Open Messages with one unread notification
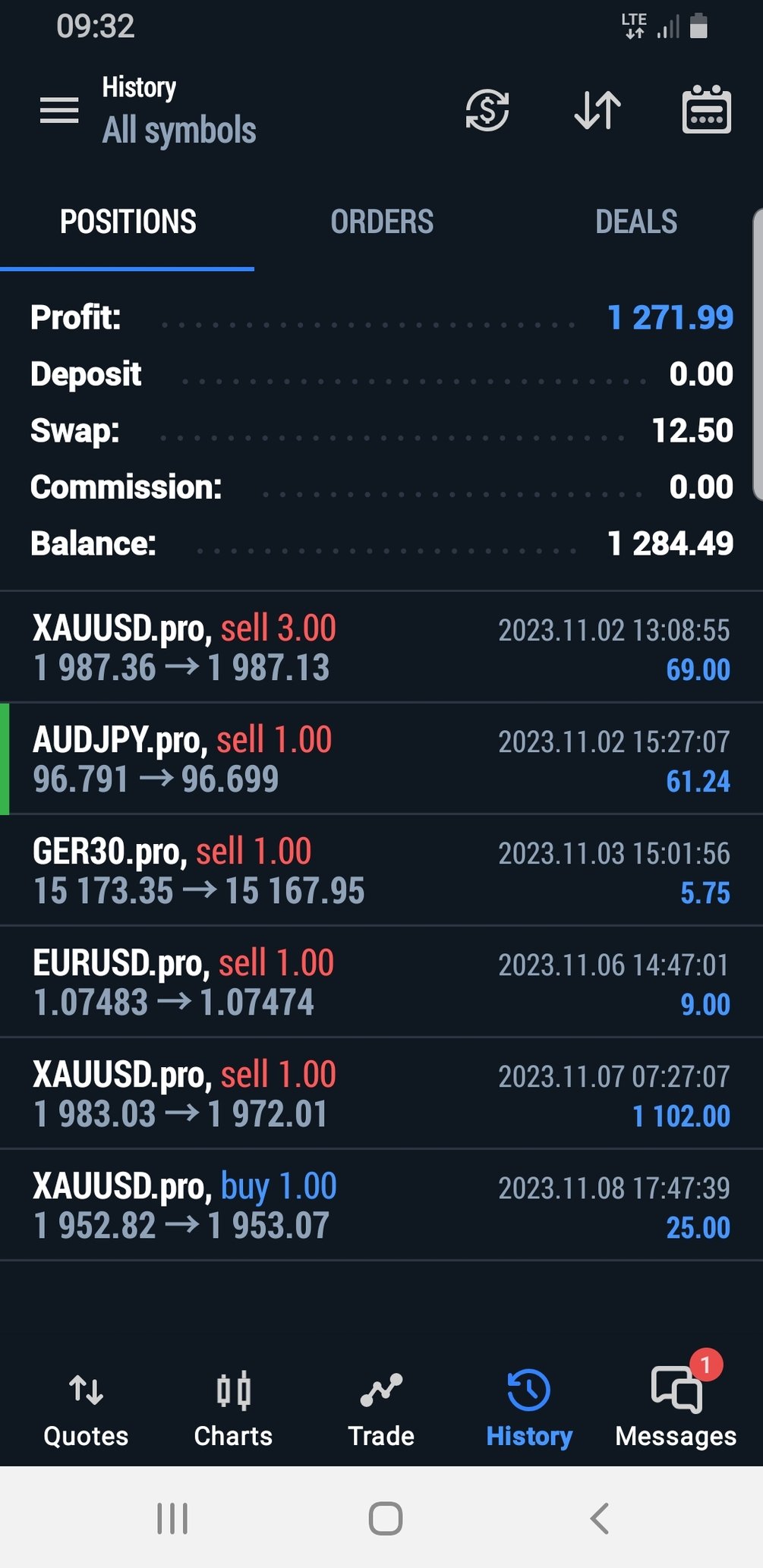This screenshot has width=763, height=1568. coord(676,1409)
